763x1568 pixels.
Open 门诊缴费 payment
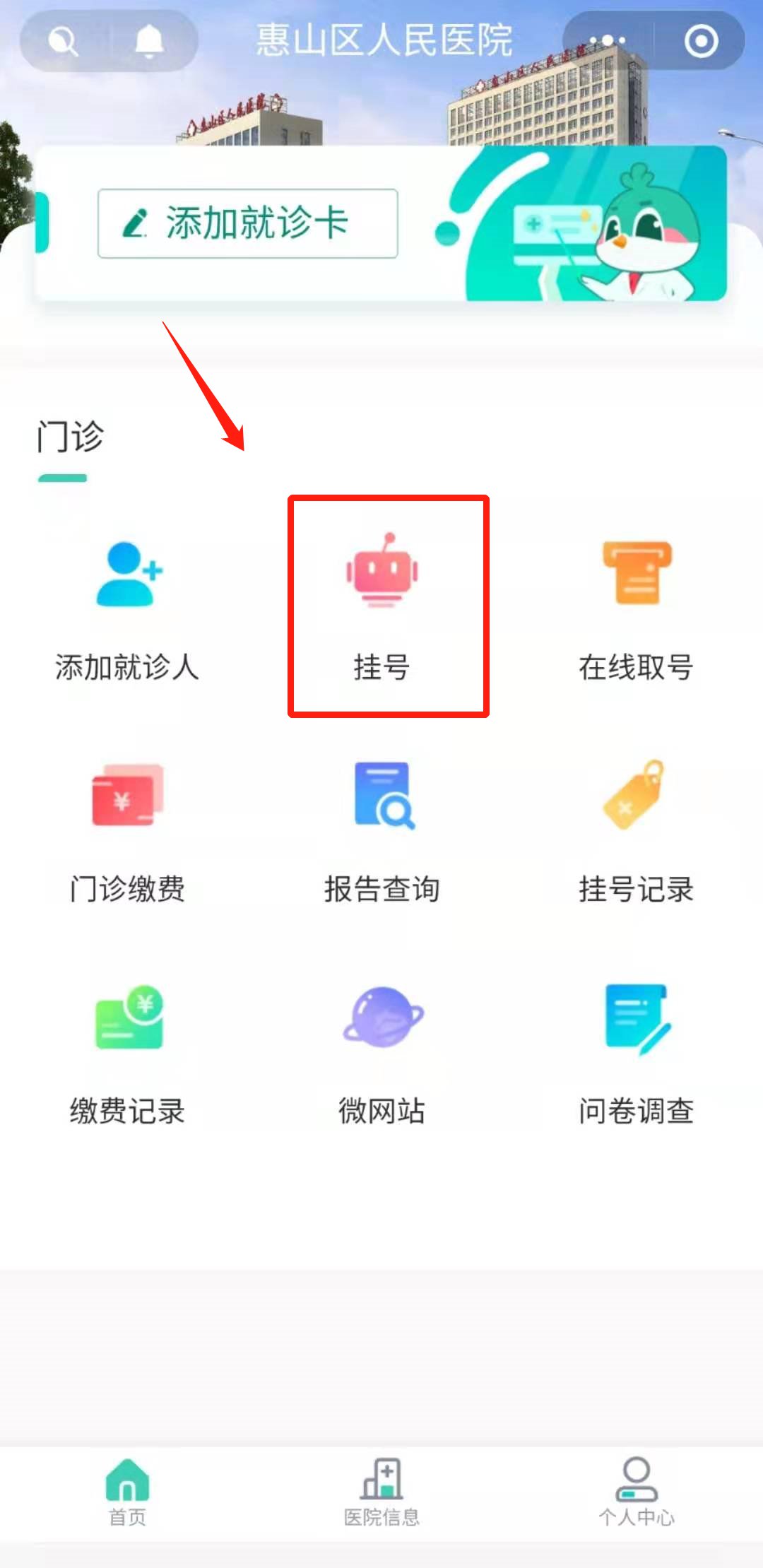click(x=128, y=830)
